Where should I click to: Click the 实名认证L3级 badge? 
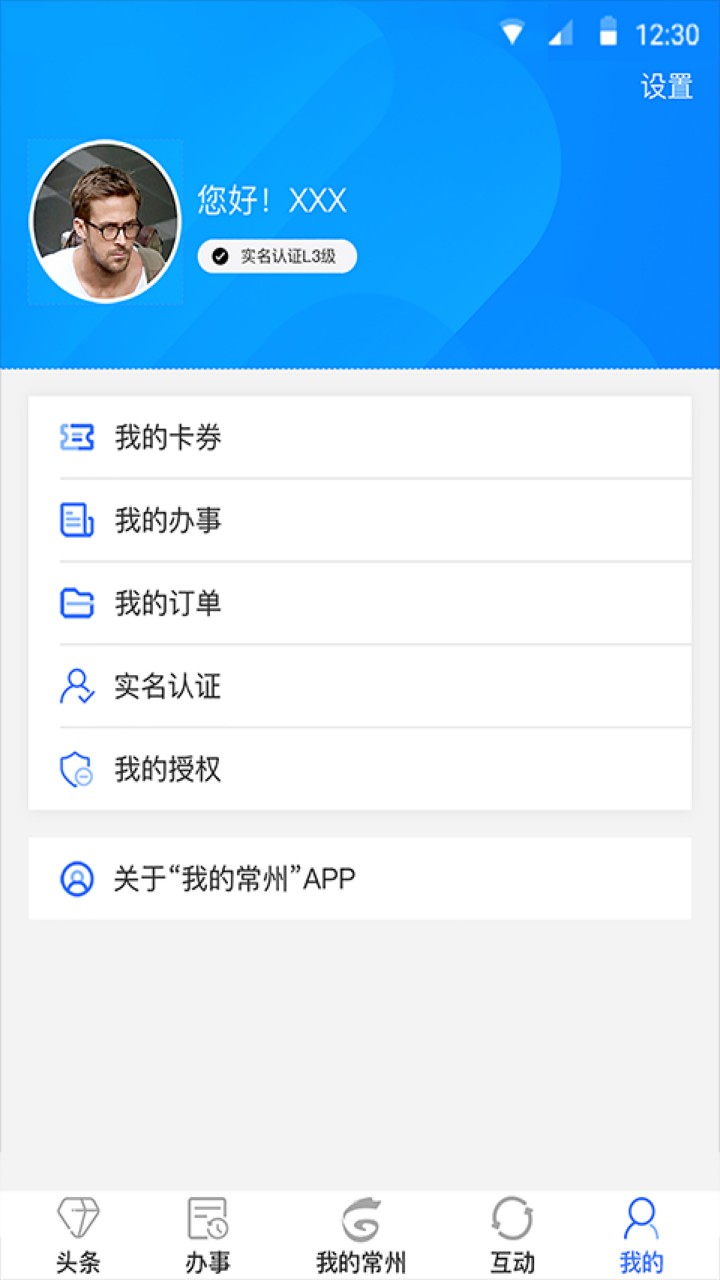click(x=280, y=257)
